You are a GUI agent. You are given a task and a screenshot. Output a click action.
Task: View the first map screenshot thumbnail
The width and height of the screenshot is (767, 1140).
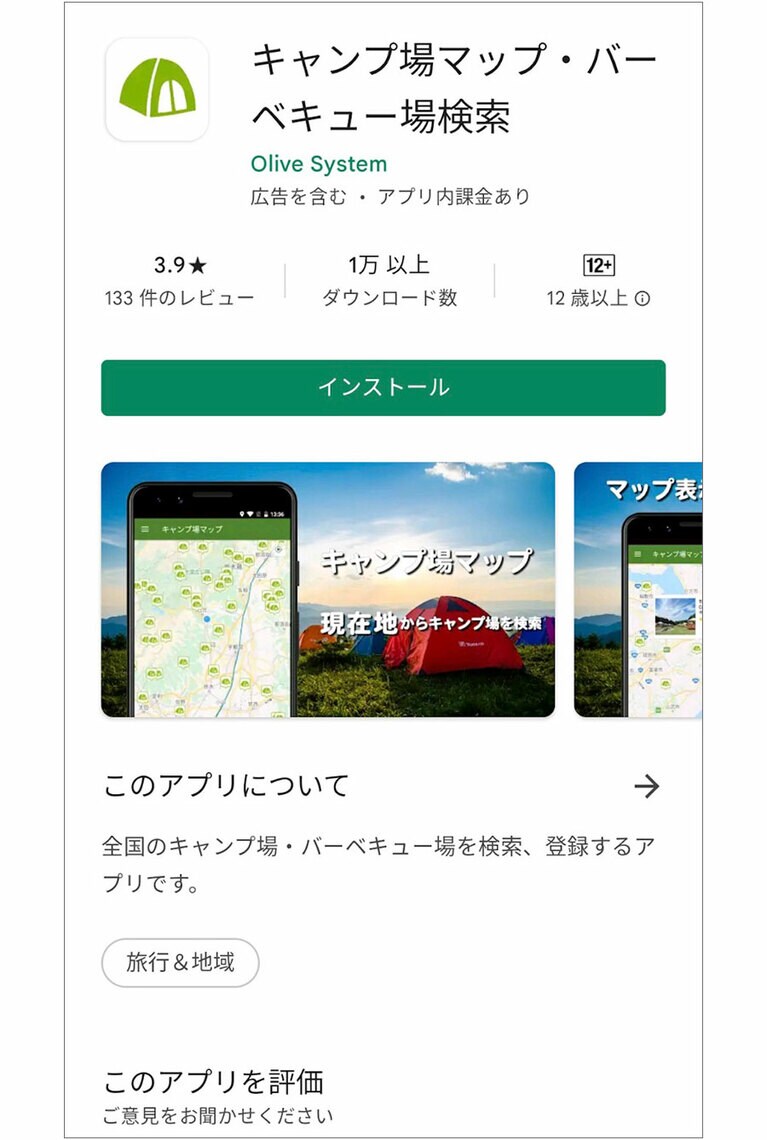(x=330, y=590)
